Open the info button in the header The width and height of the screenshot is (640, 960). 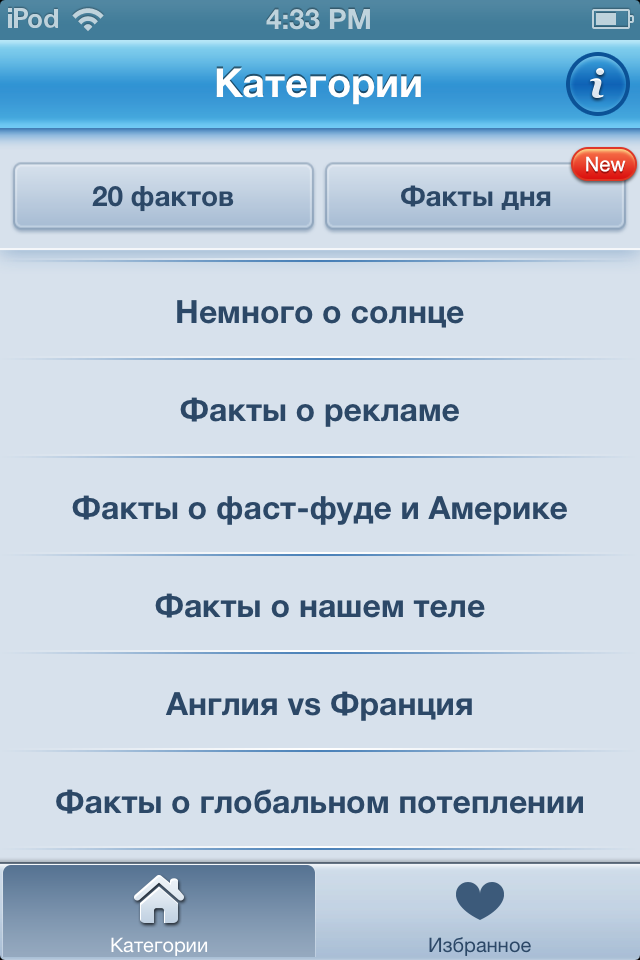pos(596,85)
